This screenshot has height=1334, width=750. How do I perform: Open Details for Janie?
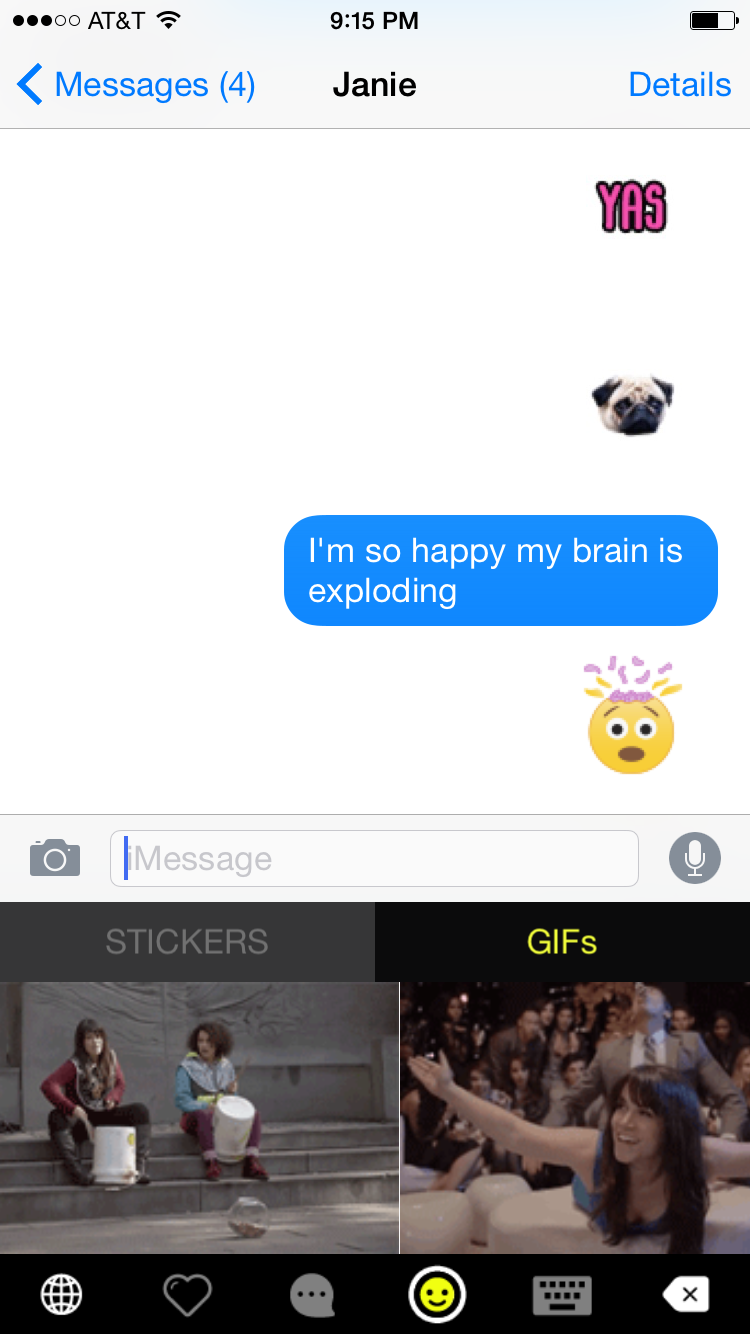click(x=679, y=85)
